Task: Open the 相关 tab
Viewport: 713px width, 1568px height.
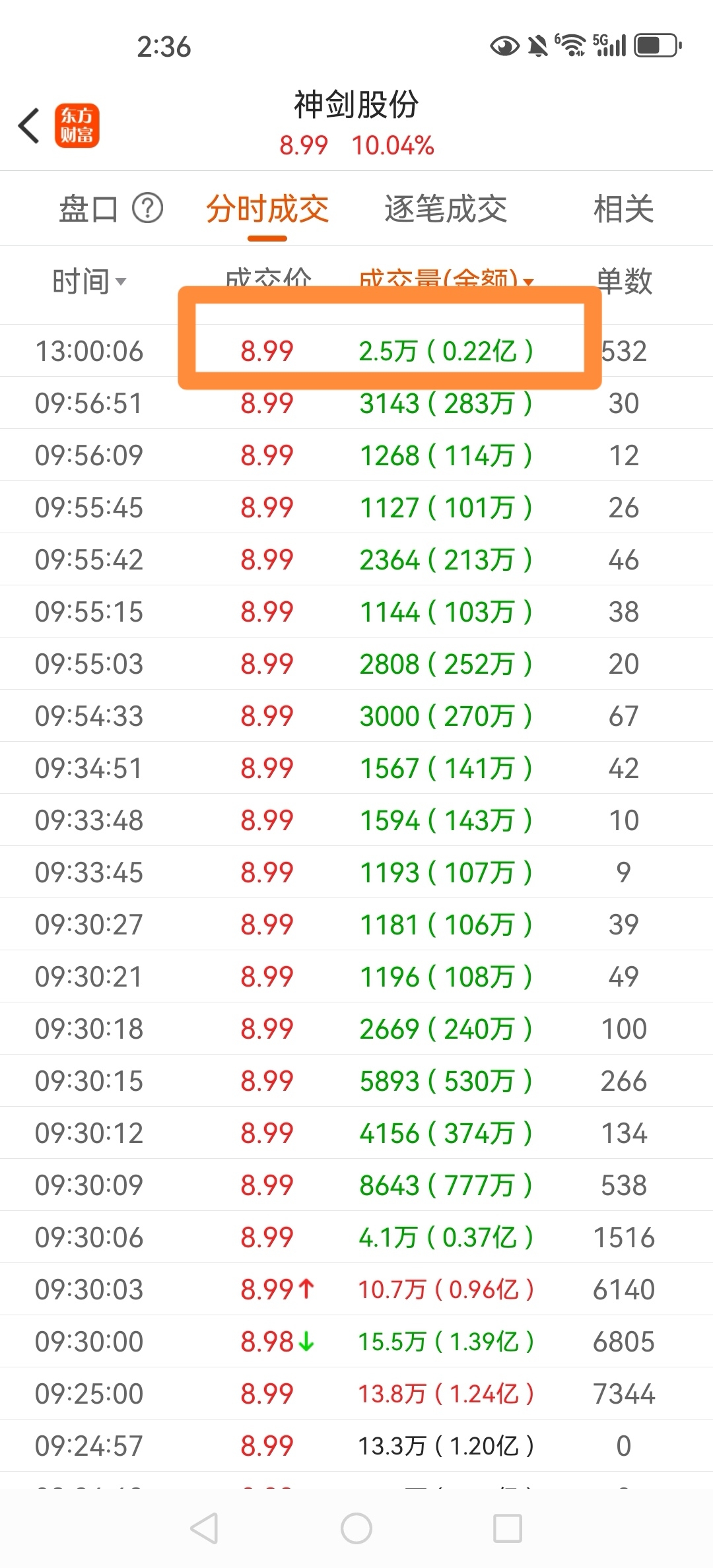Action: click(623, 210)
